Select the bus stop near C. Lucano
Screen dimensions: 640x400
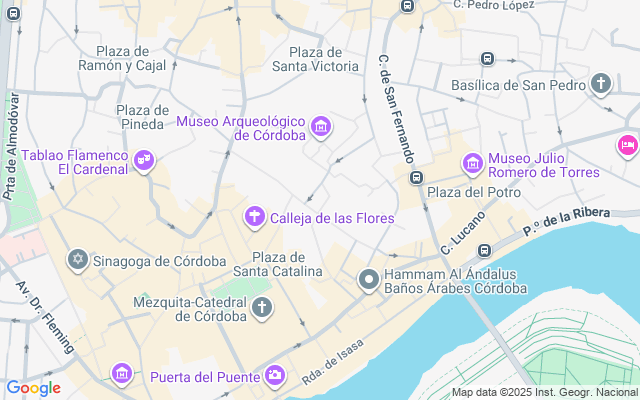tap(484, 250)
